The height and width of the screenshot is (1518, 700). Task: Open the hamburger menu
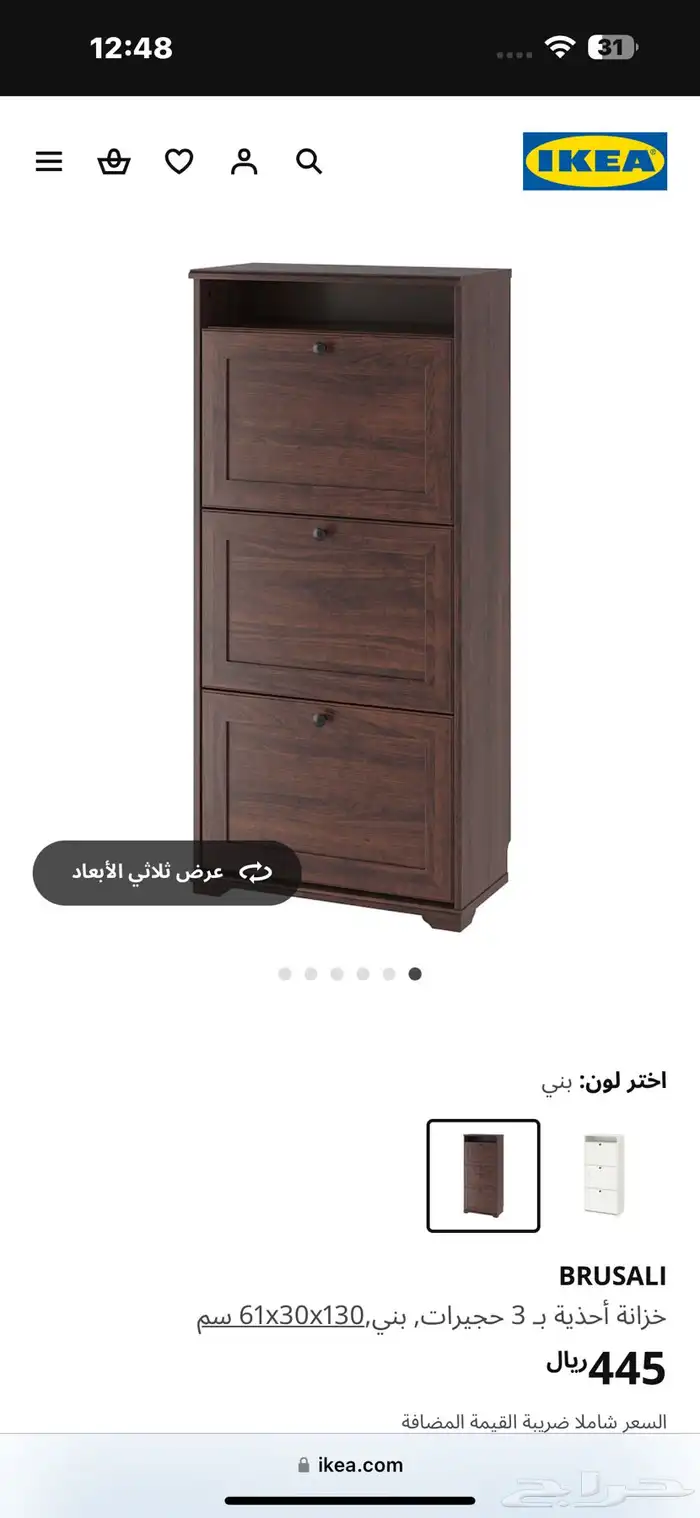pyautogui.click(x=49, y=161)
